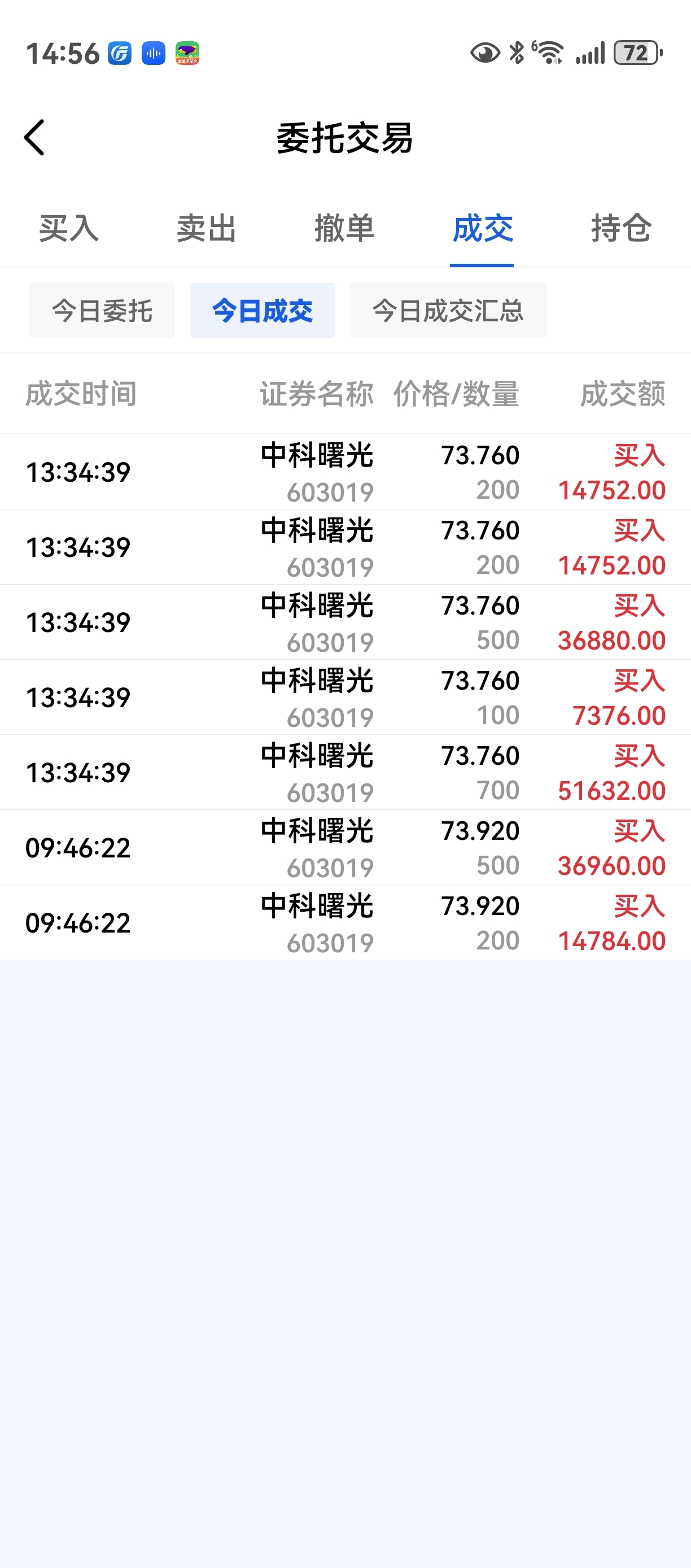Switch to the 卖出 tab

pos(206,229)
